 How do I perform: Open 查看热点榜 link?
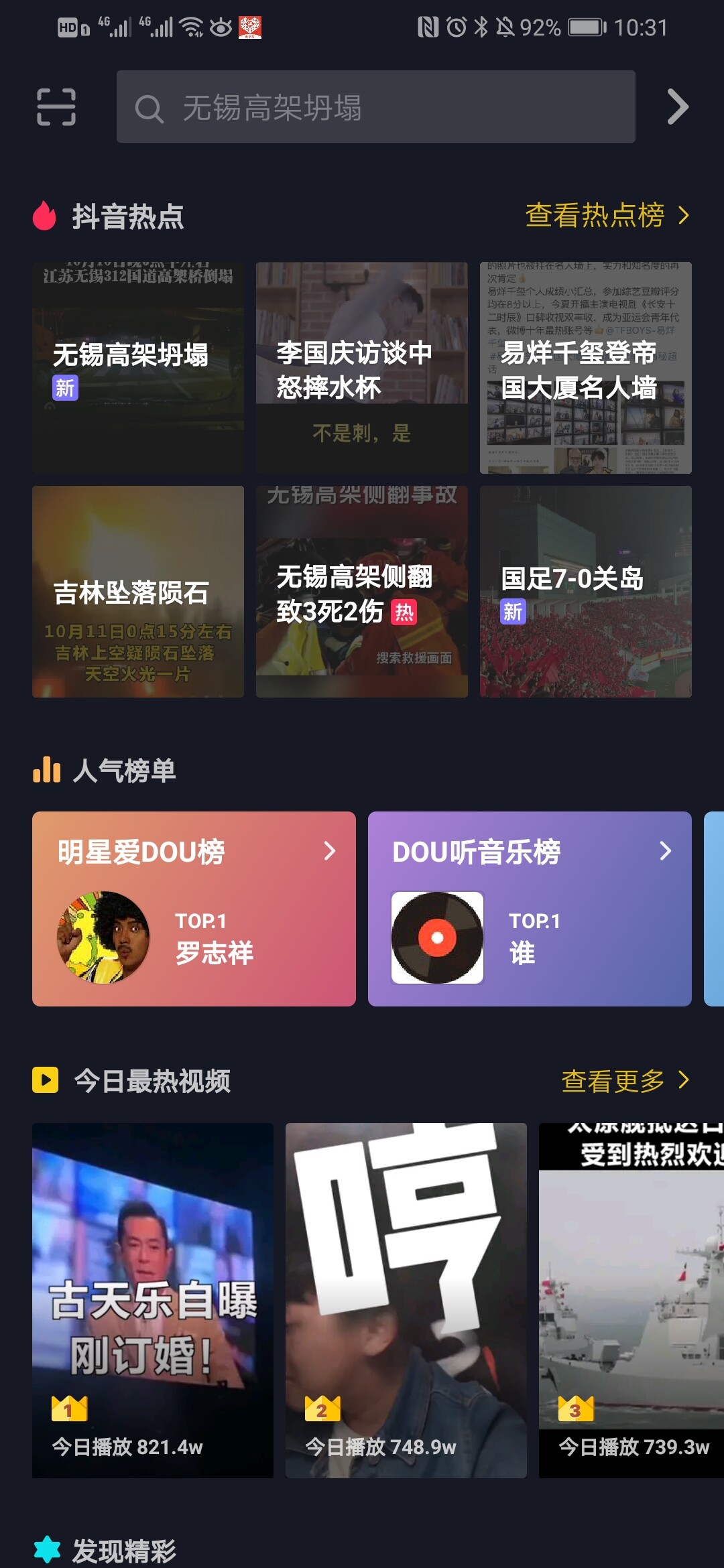click(607, 216)
